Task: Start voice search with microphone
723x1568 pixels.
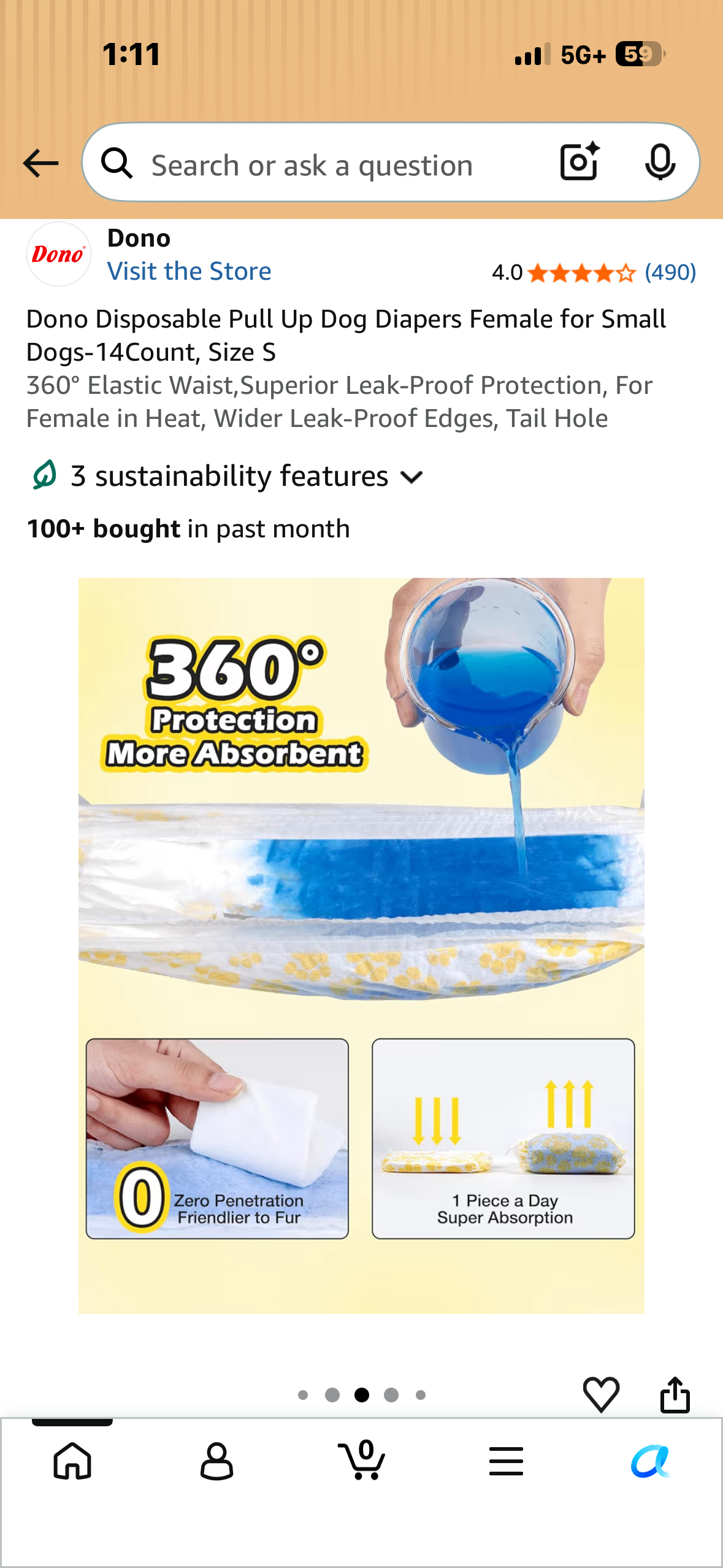Action: (x=660, y=162)
